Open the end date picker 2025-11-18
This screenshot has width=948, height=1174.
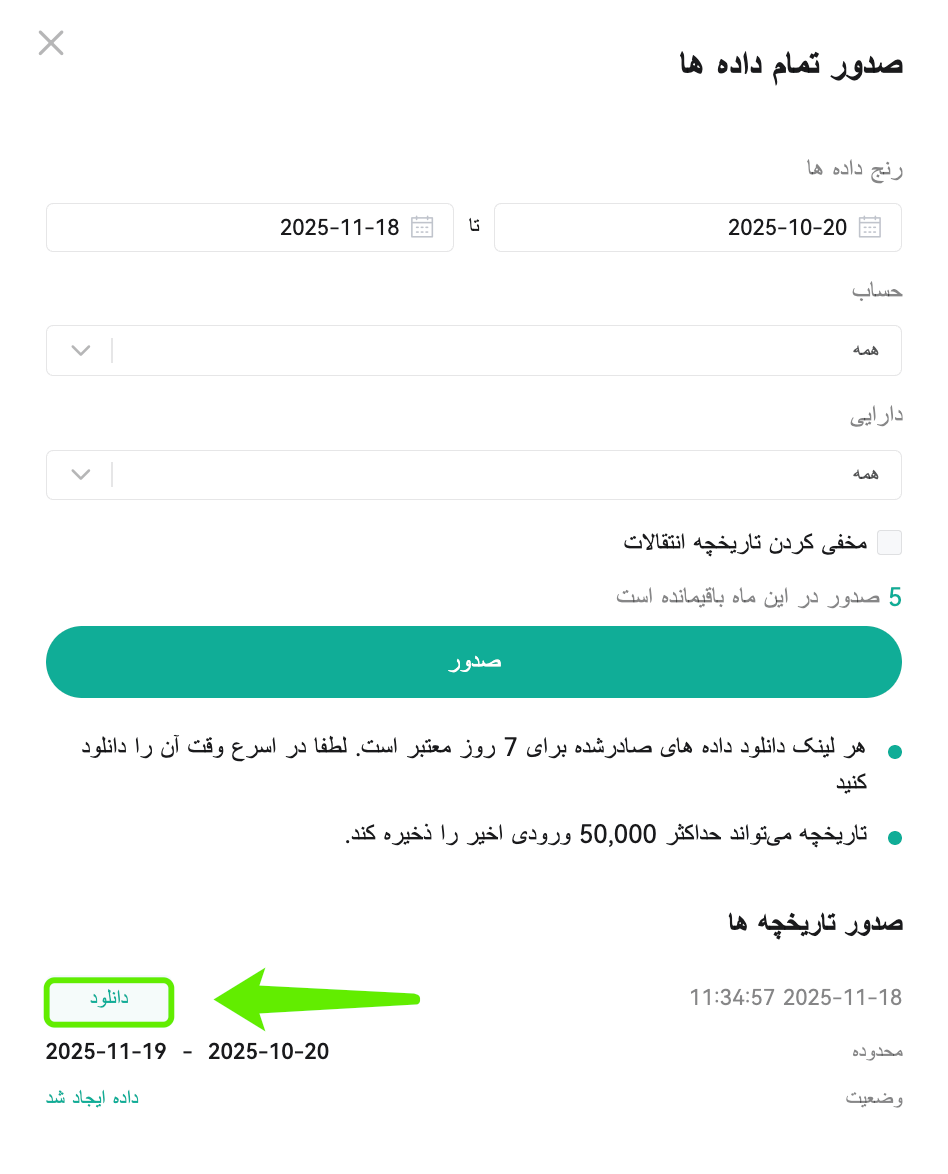[x=249, y=227]
